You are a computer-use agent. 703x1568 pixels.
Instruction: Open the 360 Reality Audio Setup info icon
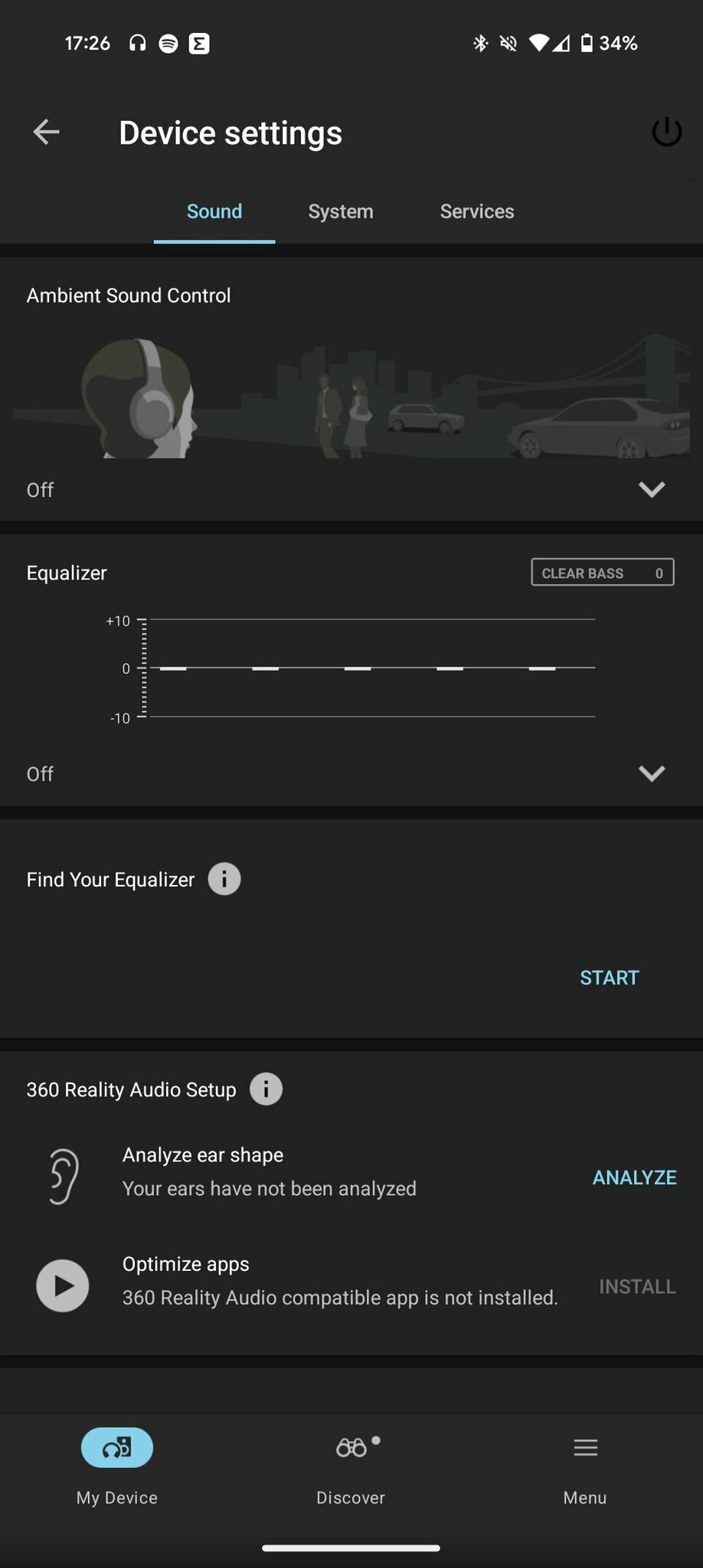tap(266, 1089)
